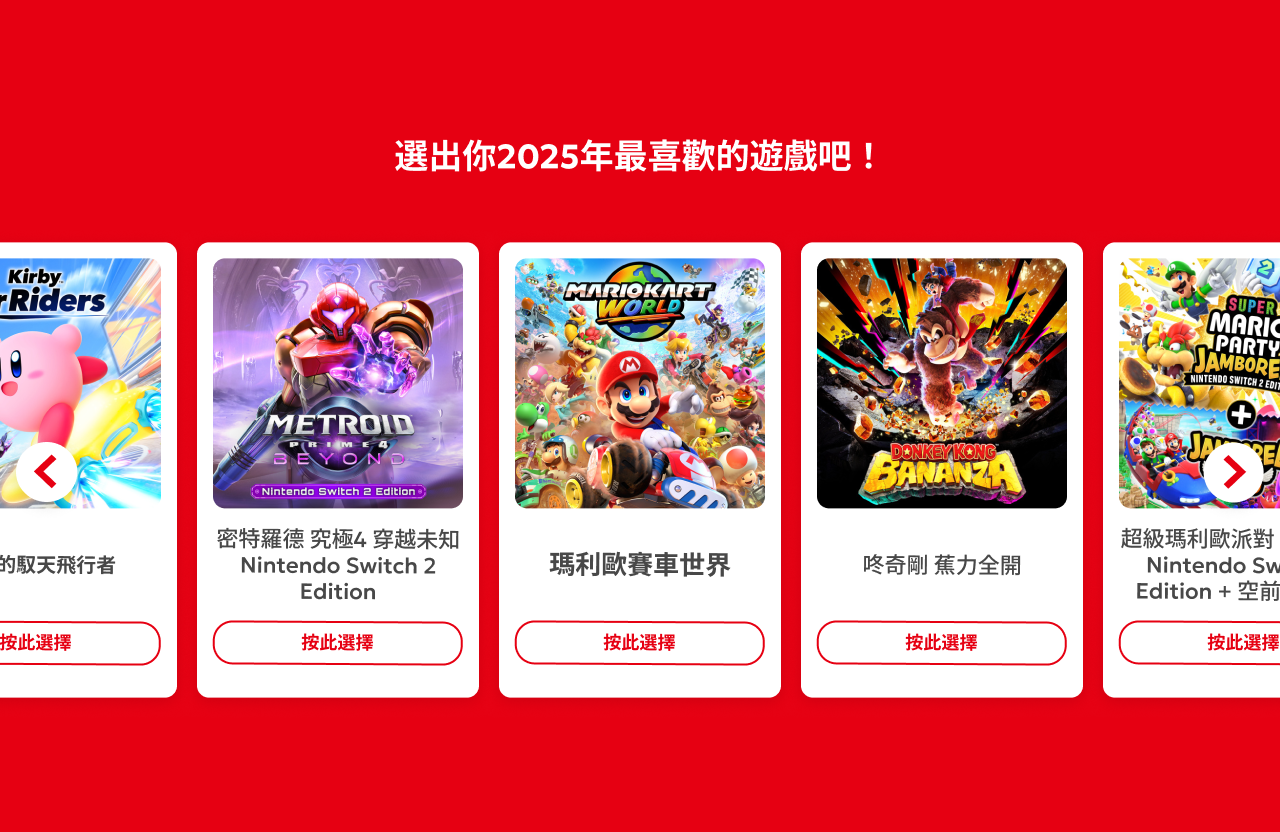Vote for 咚奇剛 蕉力全開 via 按此選擇

[x=942, y=643]
